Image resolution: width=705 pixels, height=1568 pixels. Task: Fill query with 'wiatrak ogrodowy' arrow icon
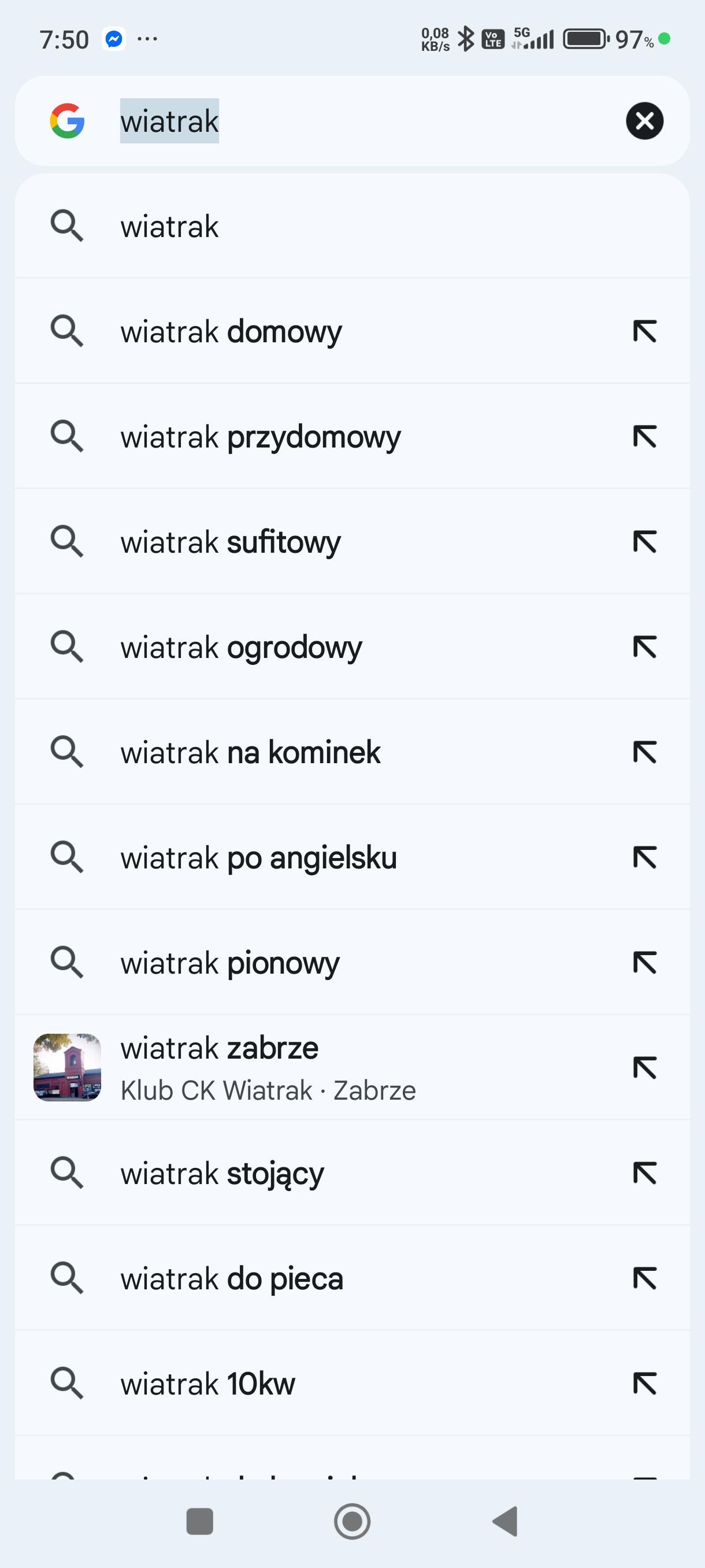pos(644,647)
